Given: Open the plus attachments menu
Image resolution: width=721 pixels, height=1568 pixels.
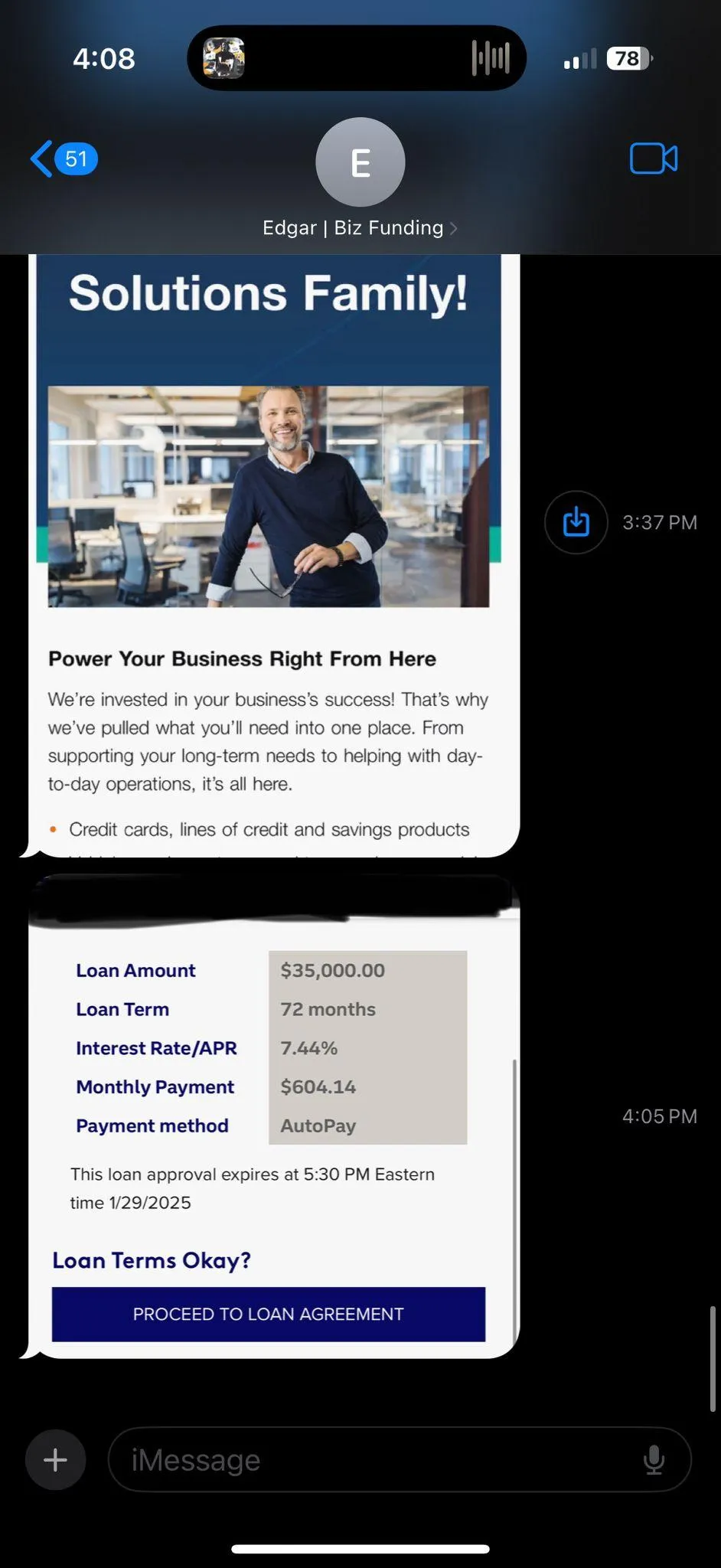Looking at the screenshot, I should (x=55, y=1459).
